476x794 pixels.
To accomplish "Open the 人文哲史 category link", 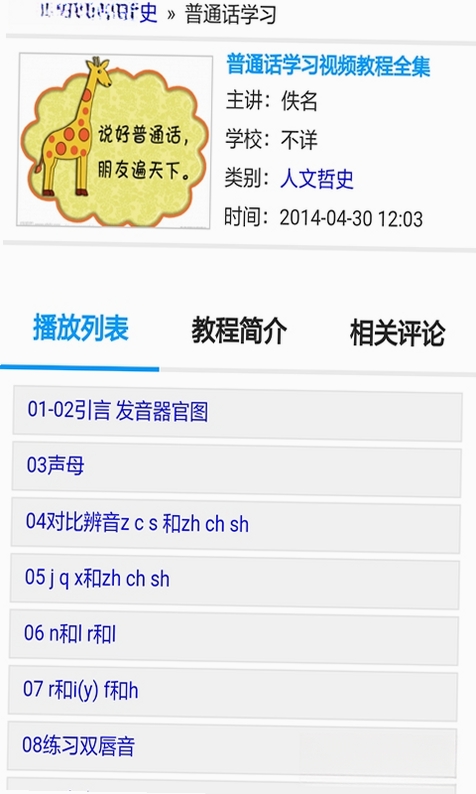I will (316, 179).
